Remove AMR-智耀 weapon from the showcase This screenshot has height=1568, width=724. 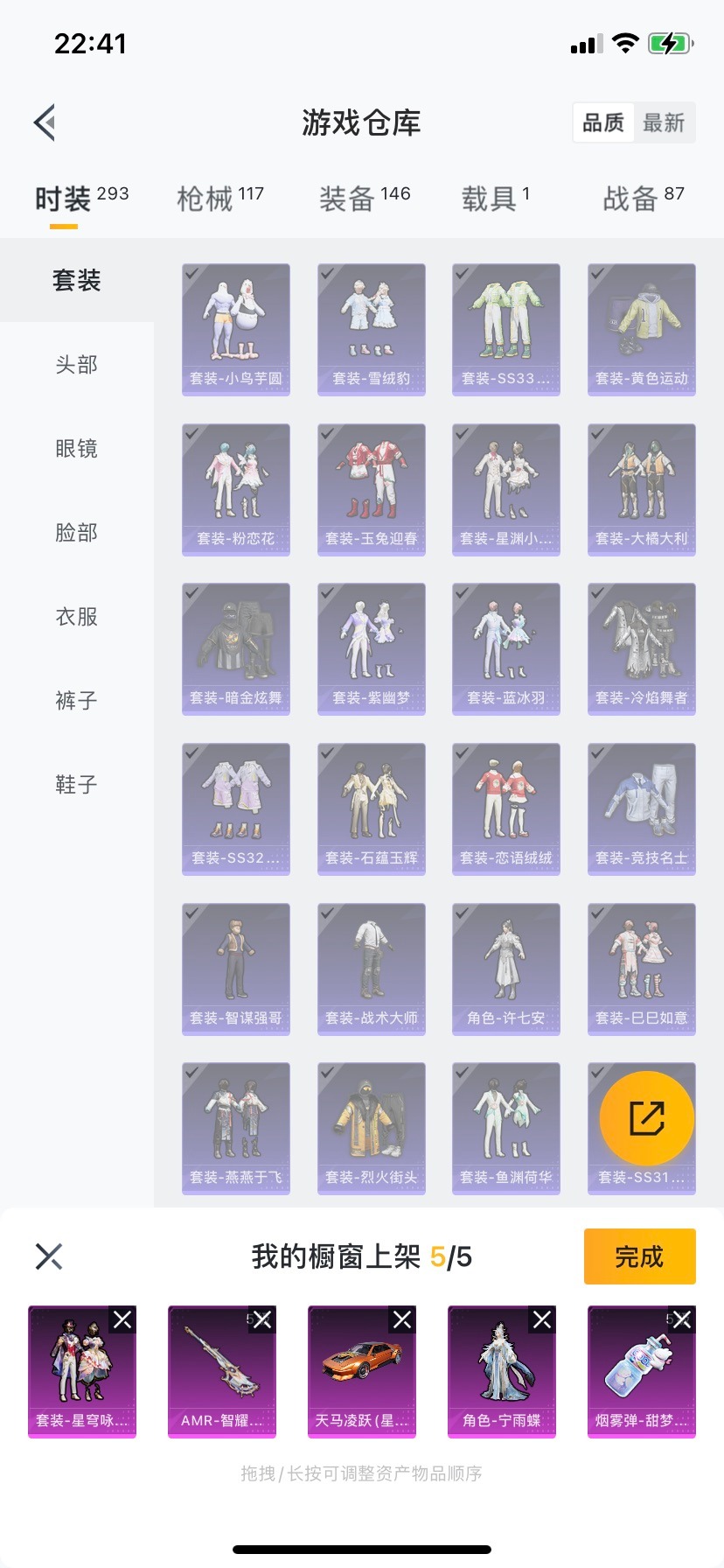[x=262, y=1319]
